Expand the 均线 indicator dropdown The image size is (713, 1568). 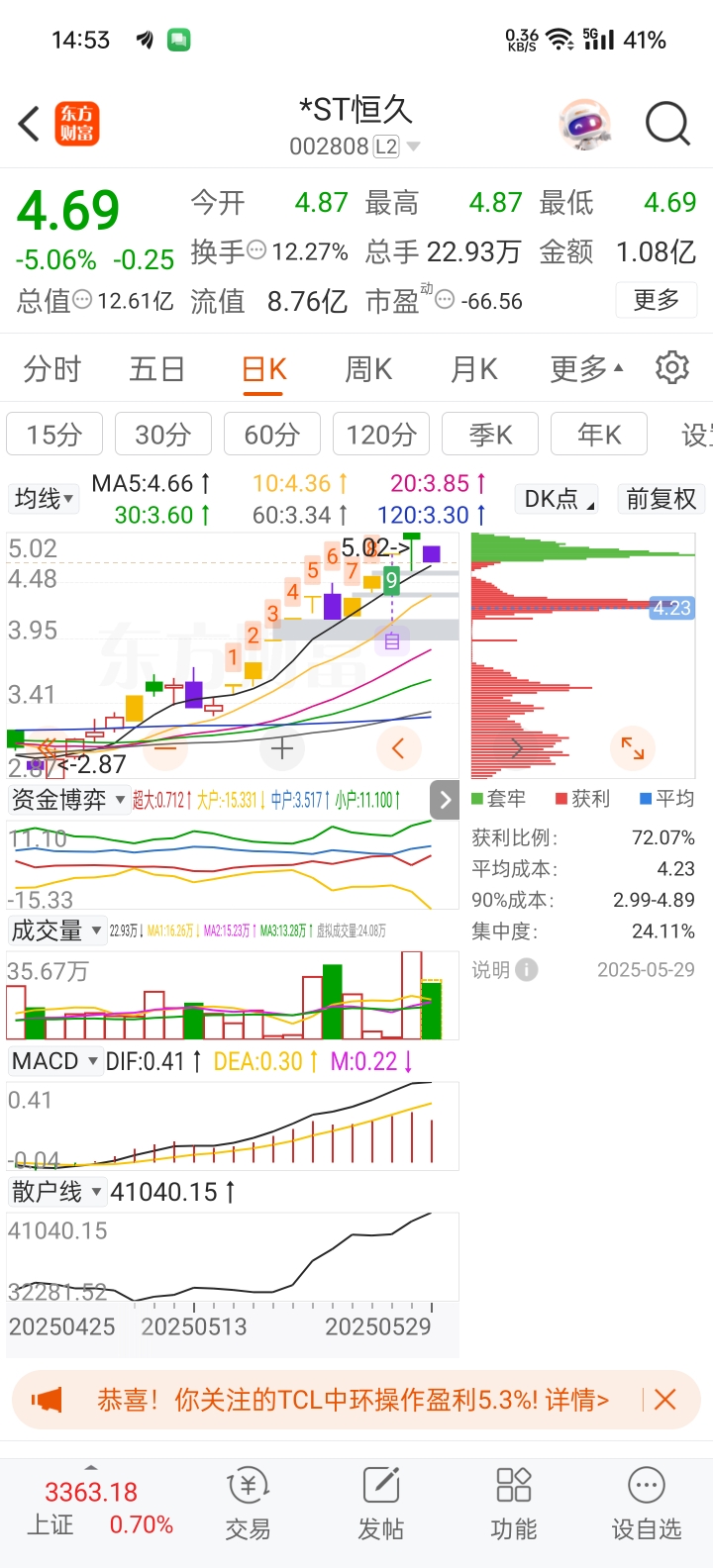(x=44, y=499)
